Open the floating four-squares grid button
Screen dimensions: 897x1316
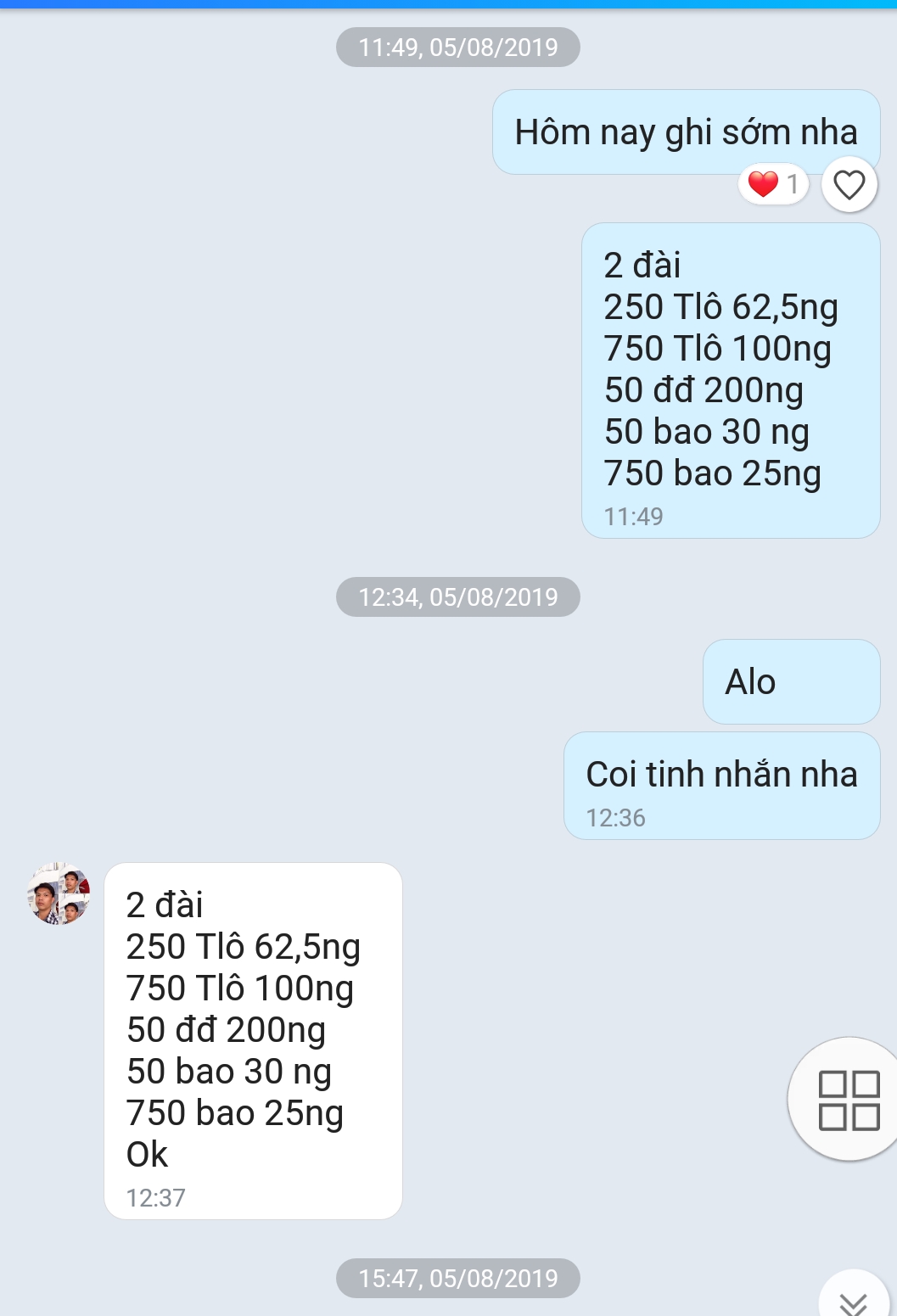[x=848, y=1099]
